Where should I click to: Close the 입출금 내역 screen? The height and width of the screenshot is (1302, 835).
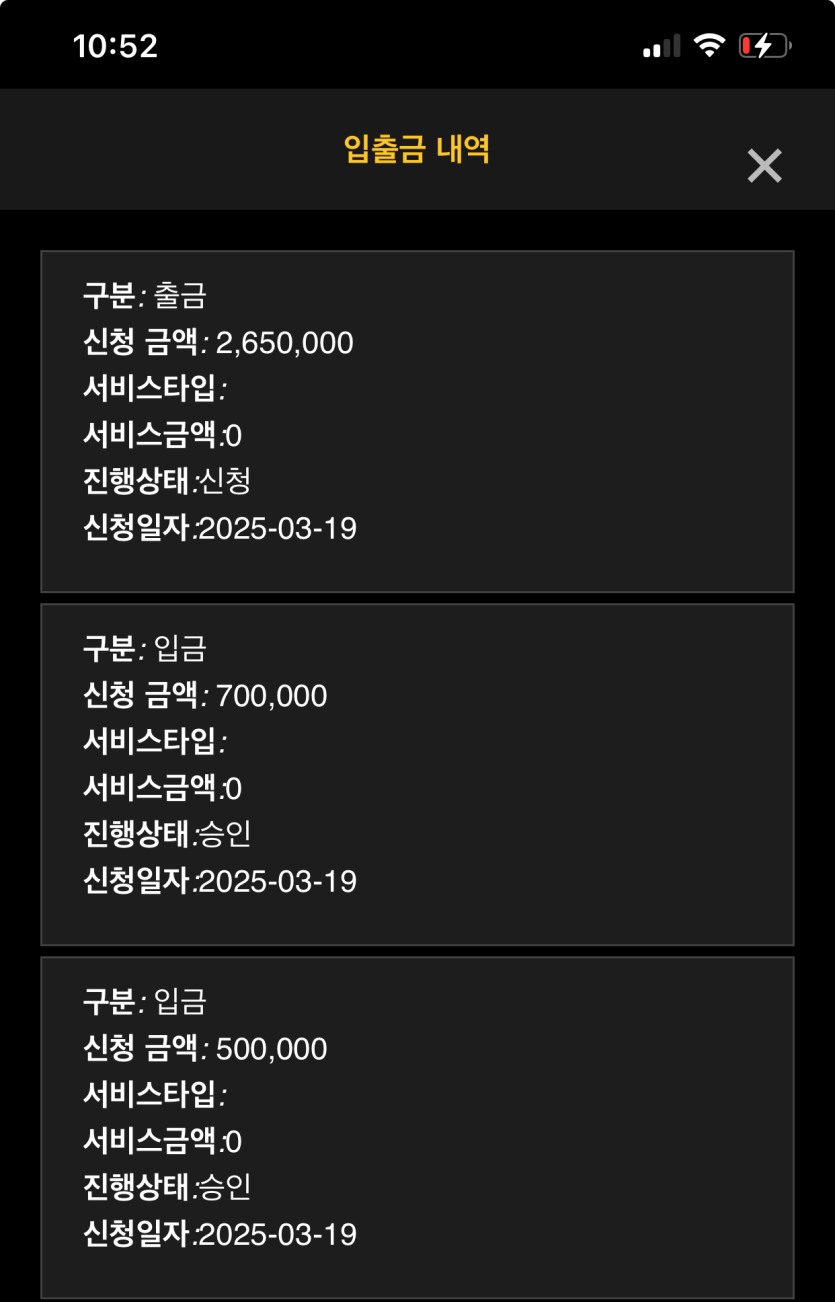pyautogui.click(x=764, y=166)
